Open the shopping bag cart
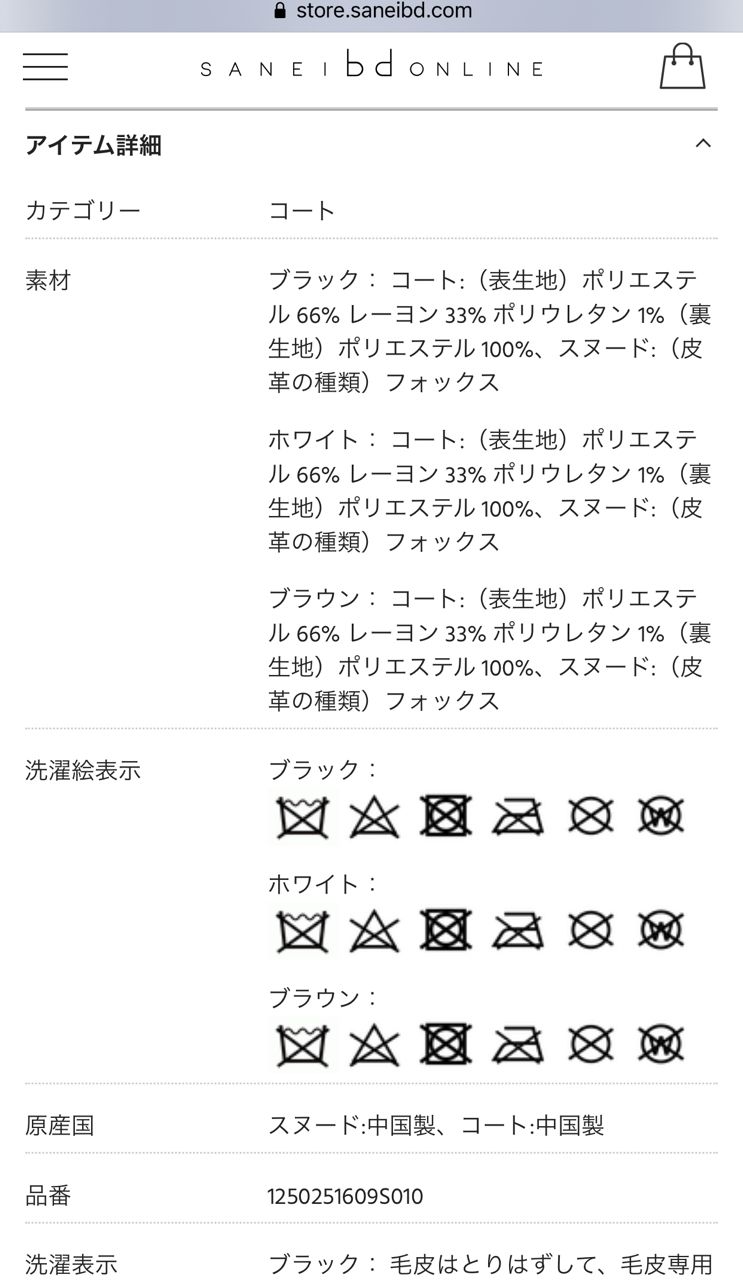This screenshot has height=1280, width=743. pos(682,67)
